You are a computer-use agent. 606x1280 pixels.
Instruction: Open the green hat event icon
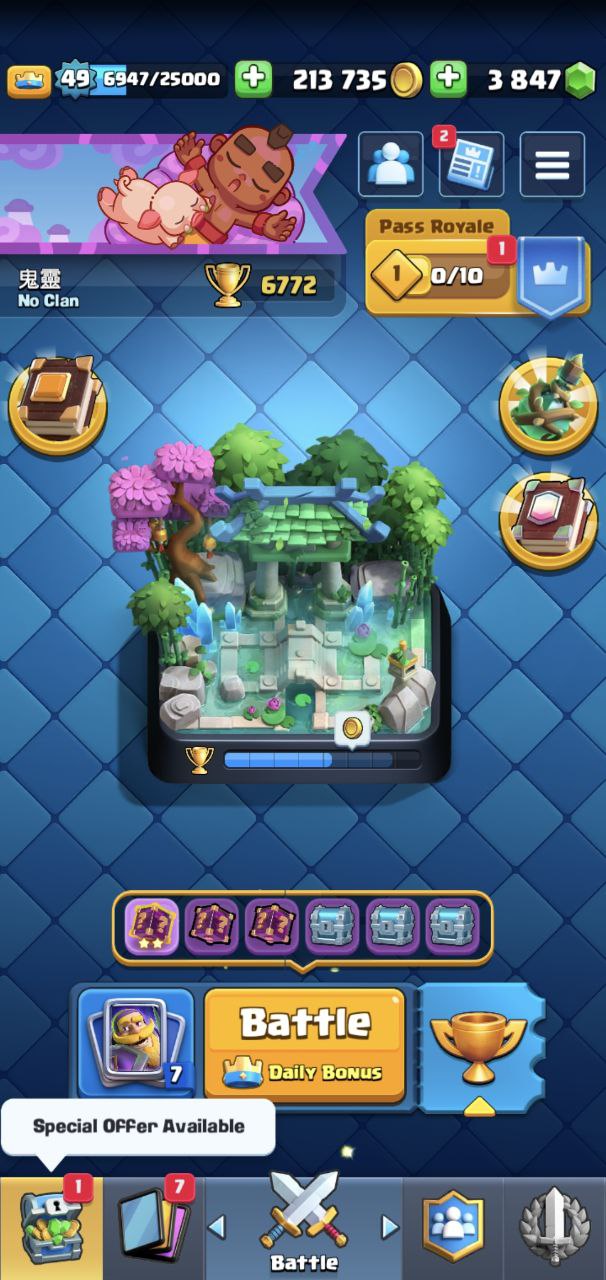click(x=548, y=403)
